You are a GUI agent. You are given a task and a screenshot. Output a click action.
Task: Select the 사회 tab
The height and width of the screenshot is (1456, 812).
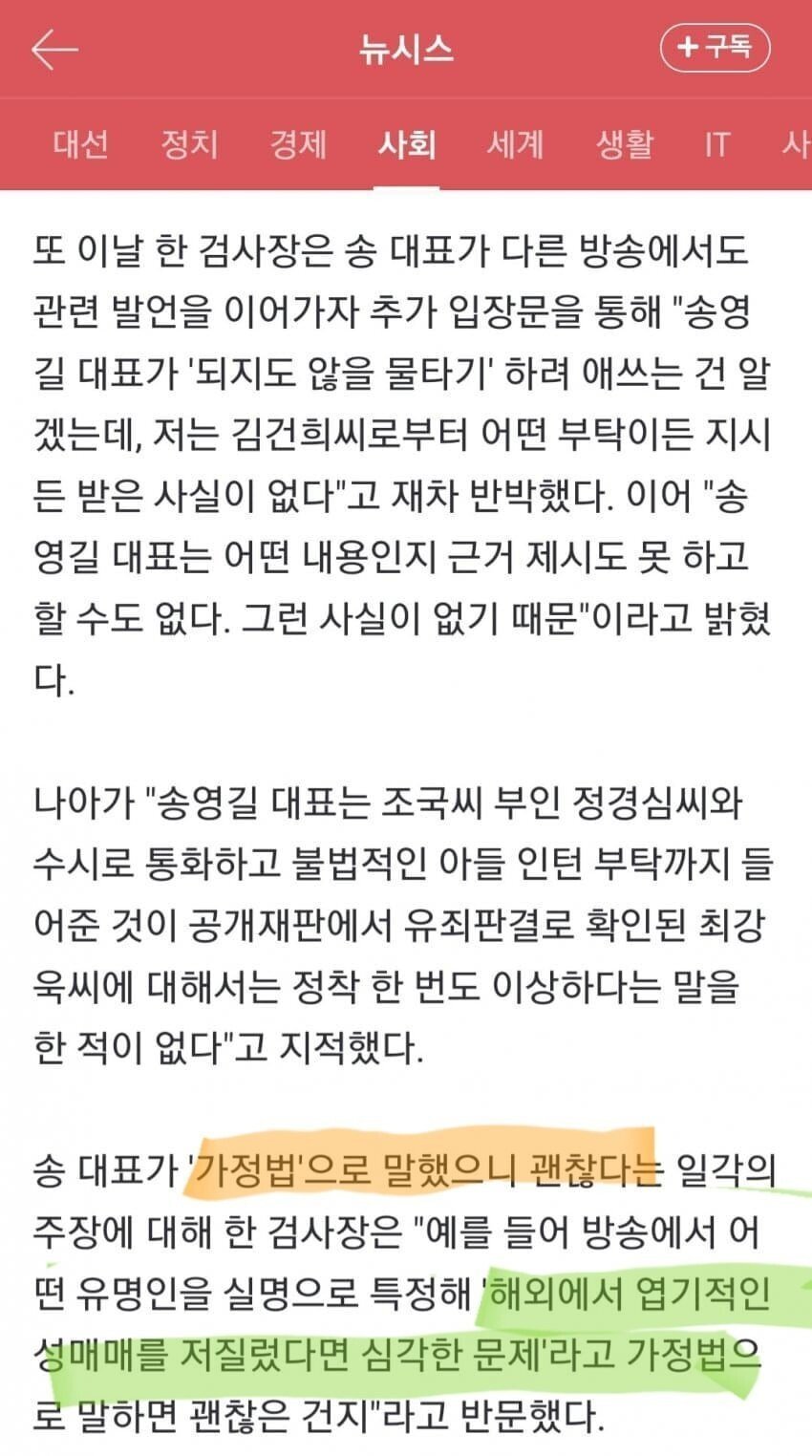click(407, 144)
